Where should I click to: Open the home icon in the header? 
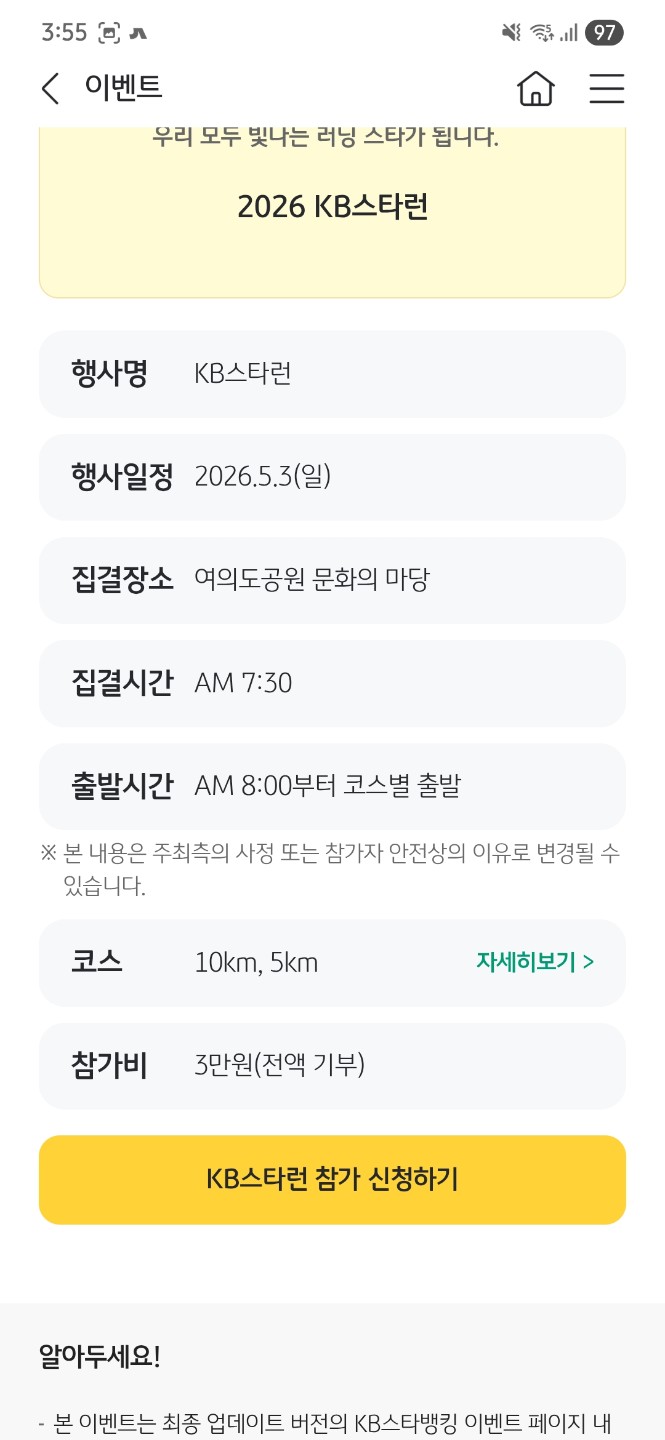(536, 89)
